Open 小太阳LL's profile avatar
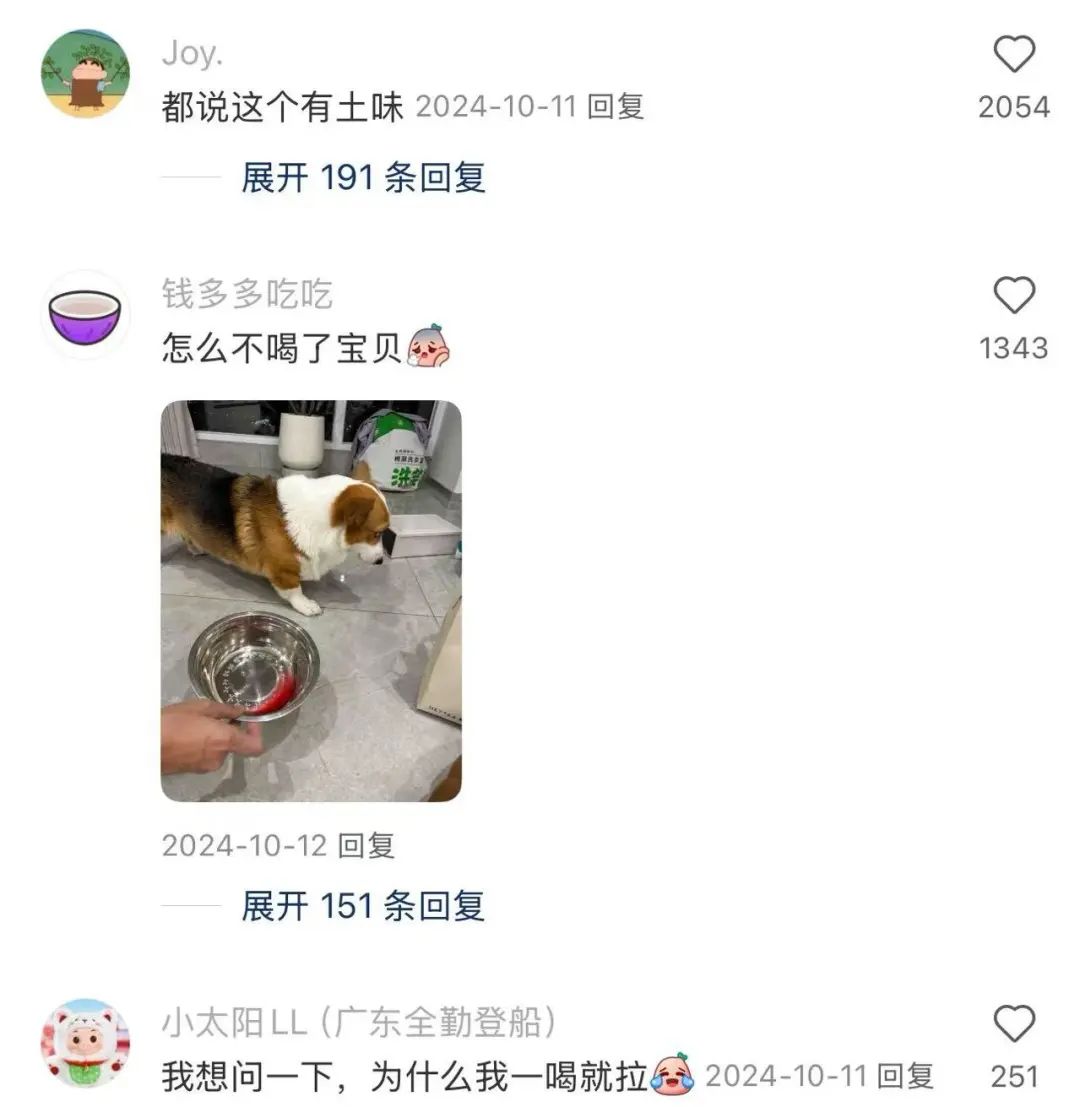 click(x=85, y=1044)
